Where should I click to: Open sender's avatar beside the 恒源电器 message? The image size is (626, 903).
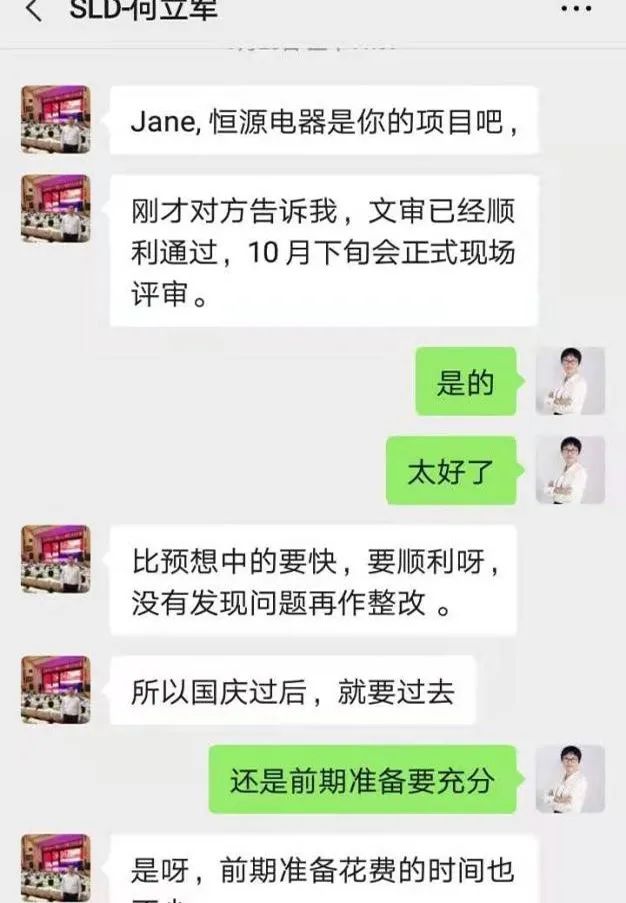click(x=55, y=119)
